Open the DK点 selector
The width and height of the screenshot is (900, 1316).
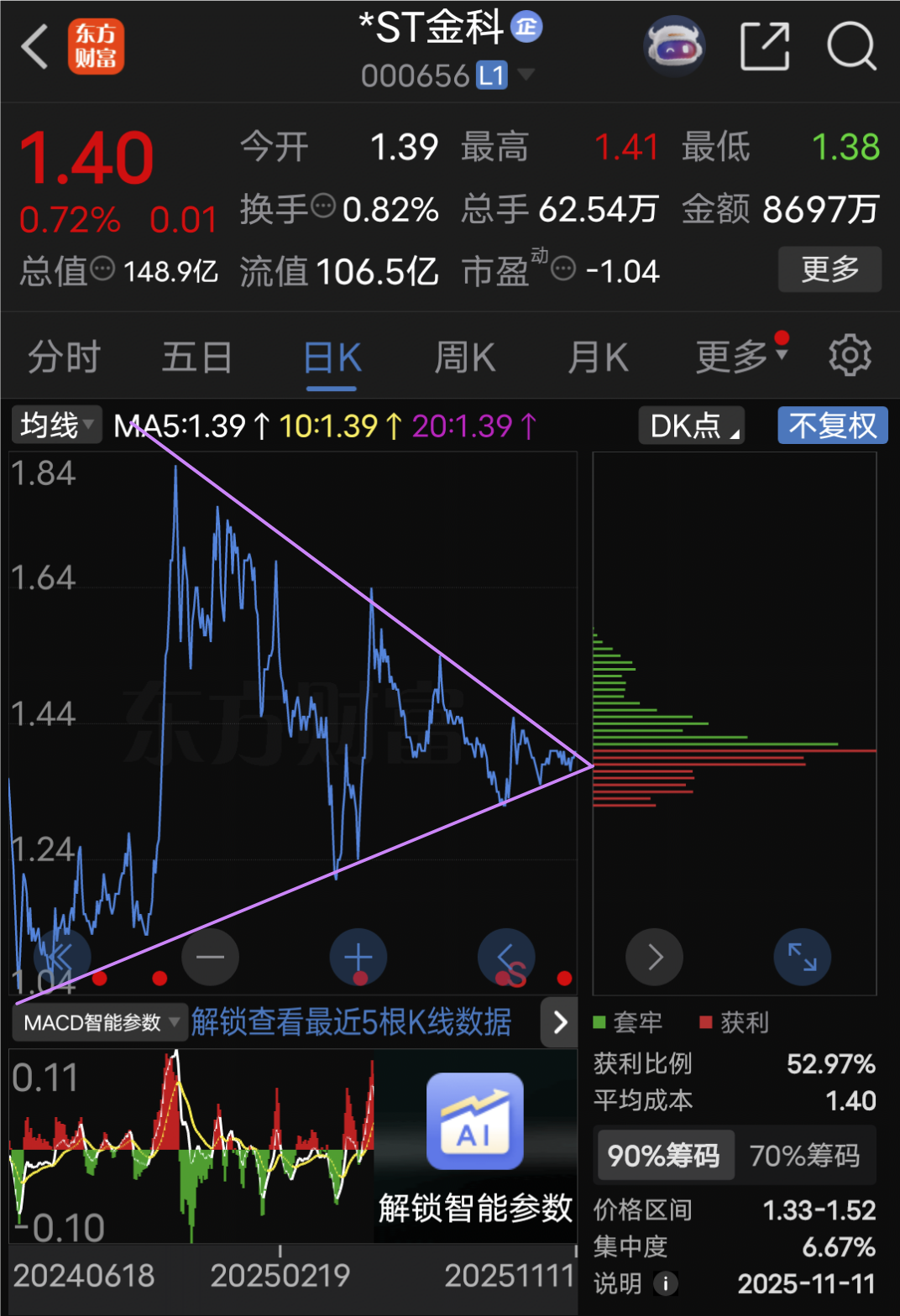pyautogui.click(x=692, y=426)
